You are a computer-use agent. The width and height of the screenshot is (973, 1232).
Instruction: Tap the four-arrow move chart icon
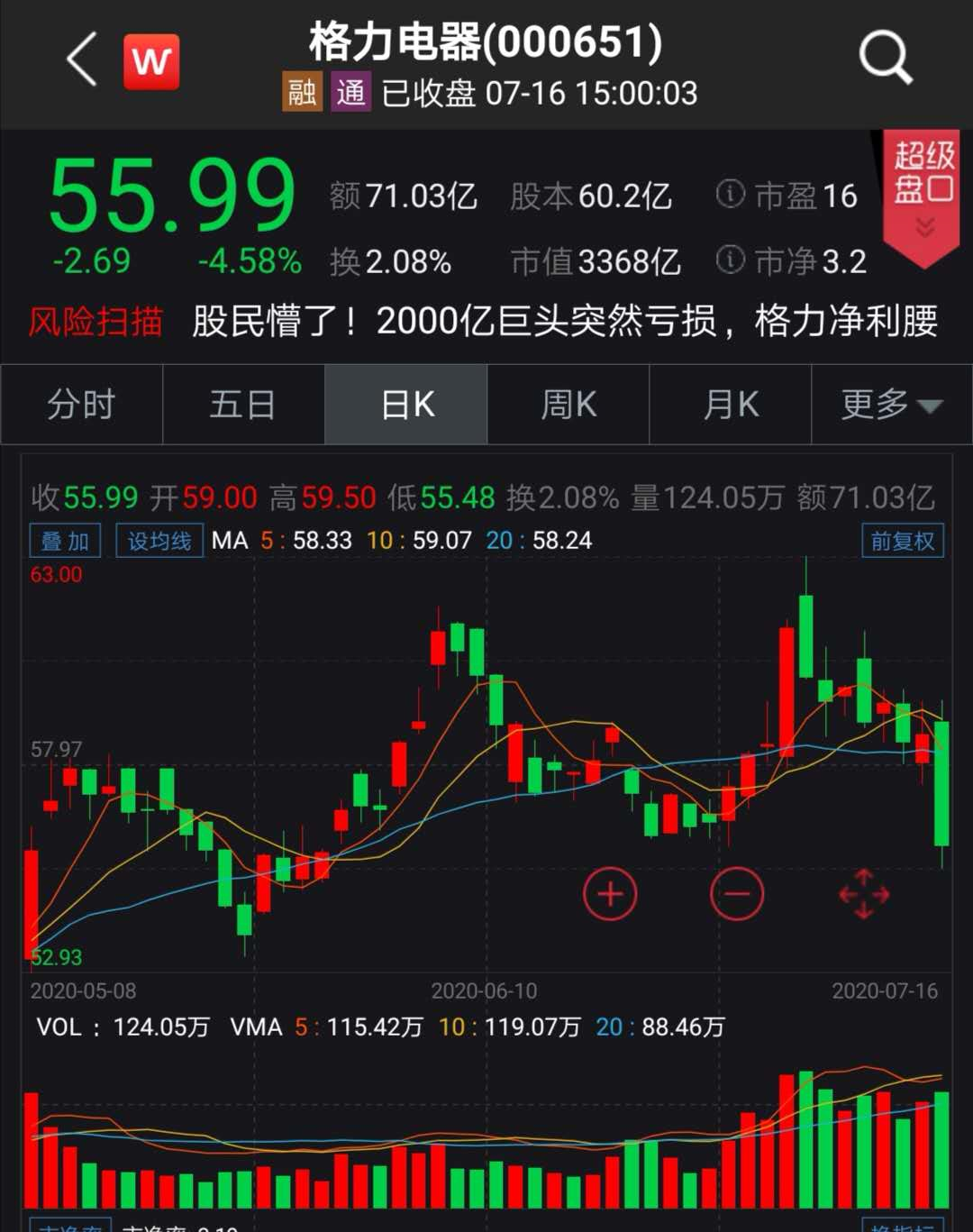pos(863,894)
